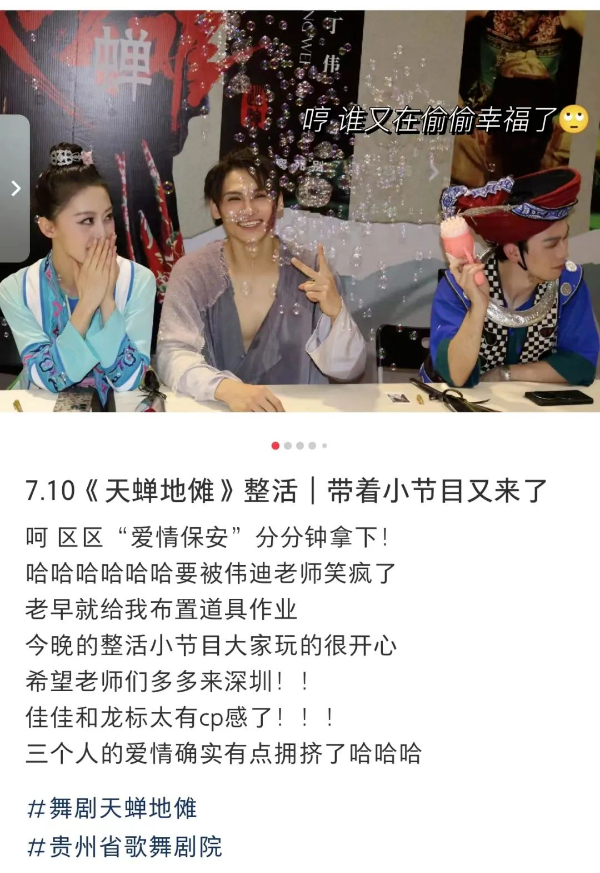Open hashtag #舞剧天蝉地傩
The width and height of the screenshot is (600, 873).
tap(111, 807)
